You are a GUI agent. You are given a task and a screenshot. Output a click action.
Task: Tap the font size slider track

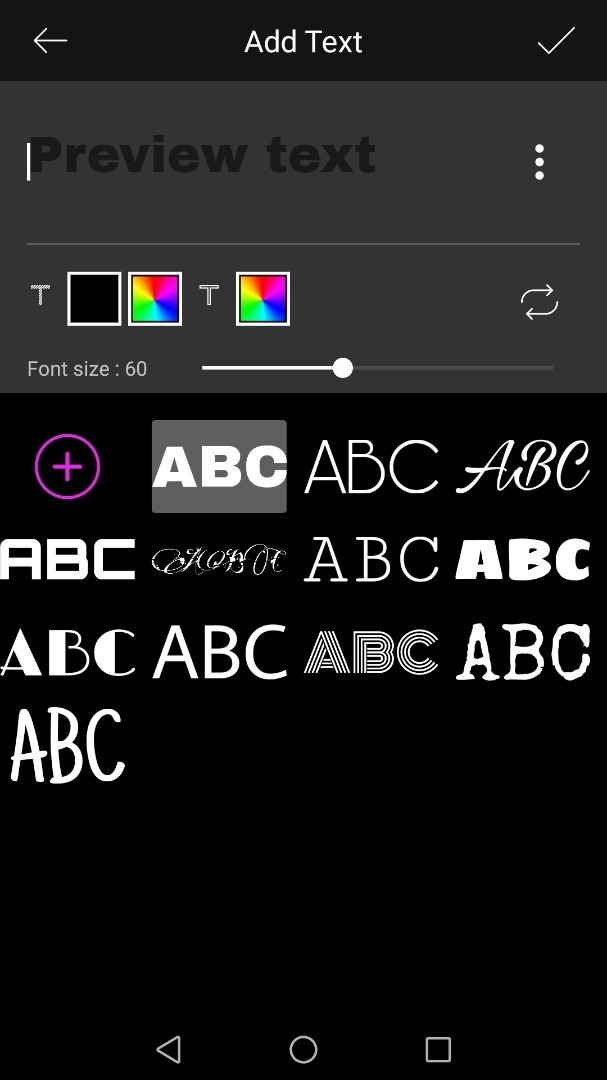tap(378, 368)
